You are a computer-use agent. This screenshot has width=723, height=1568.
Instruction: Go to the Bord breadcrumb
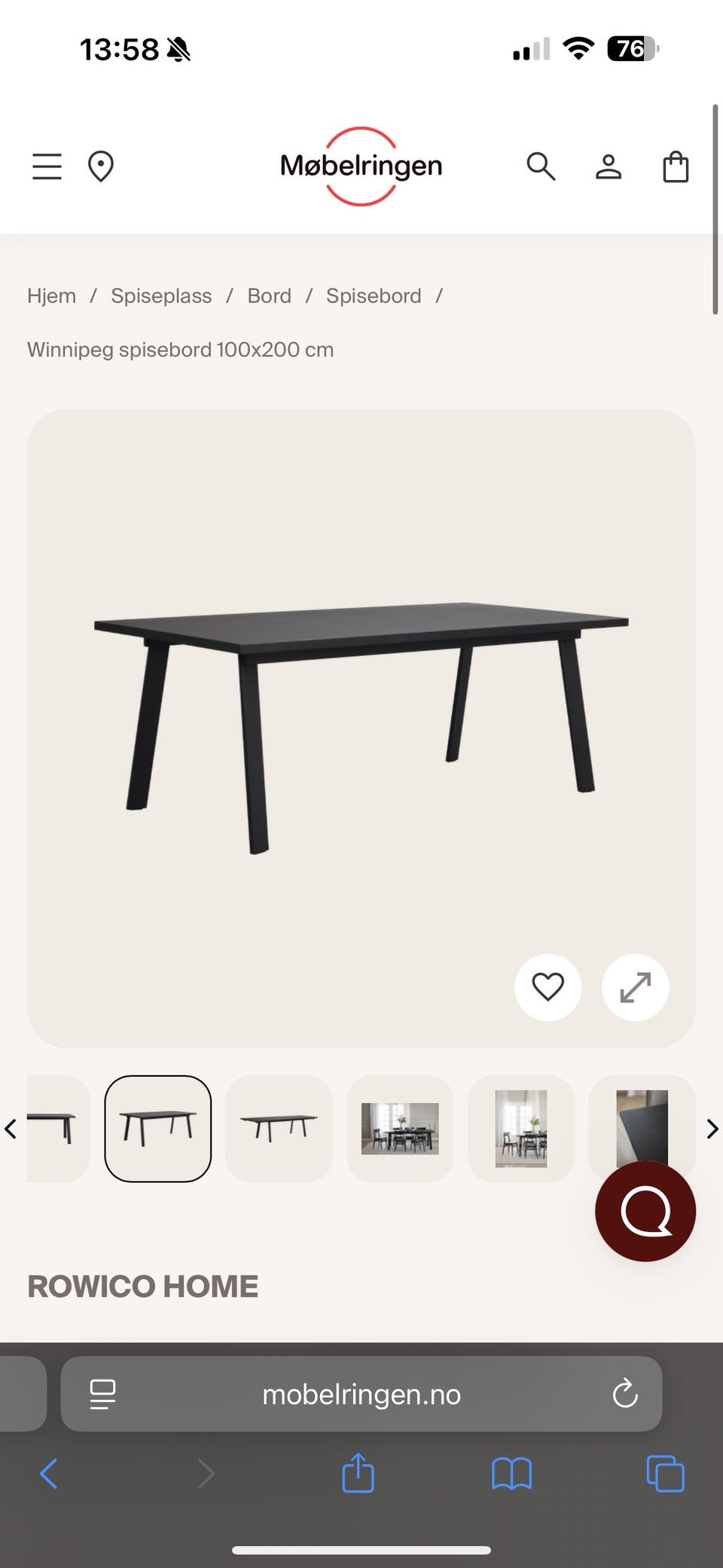coord(269,296)
